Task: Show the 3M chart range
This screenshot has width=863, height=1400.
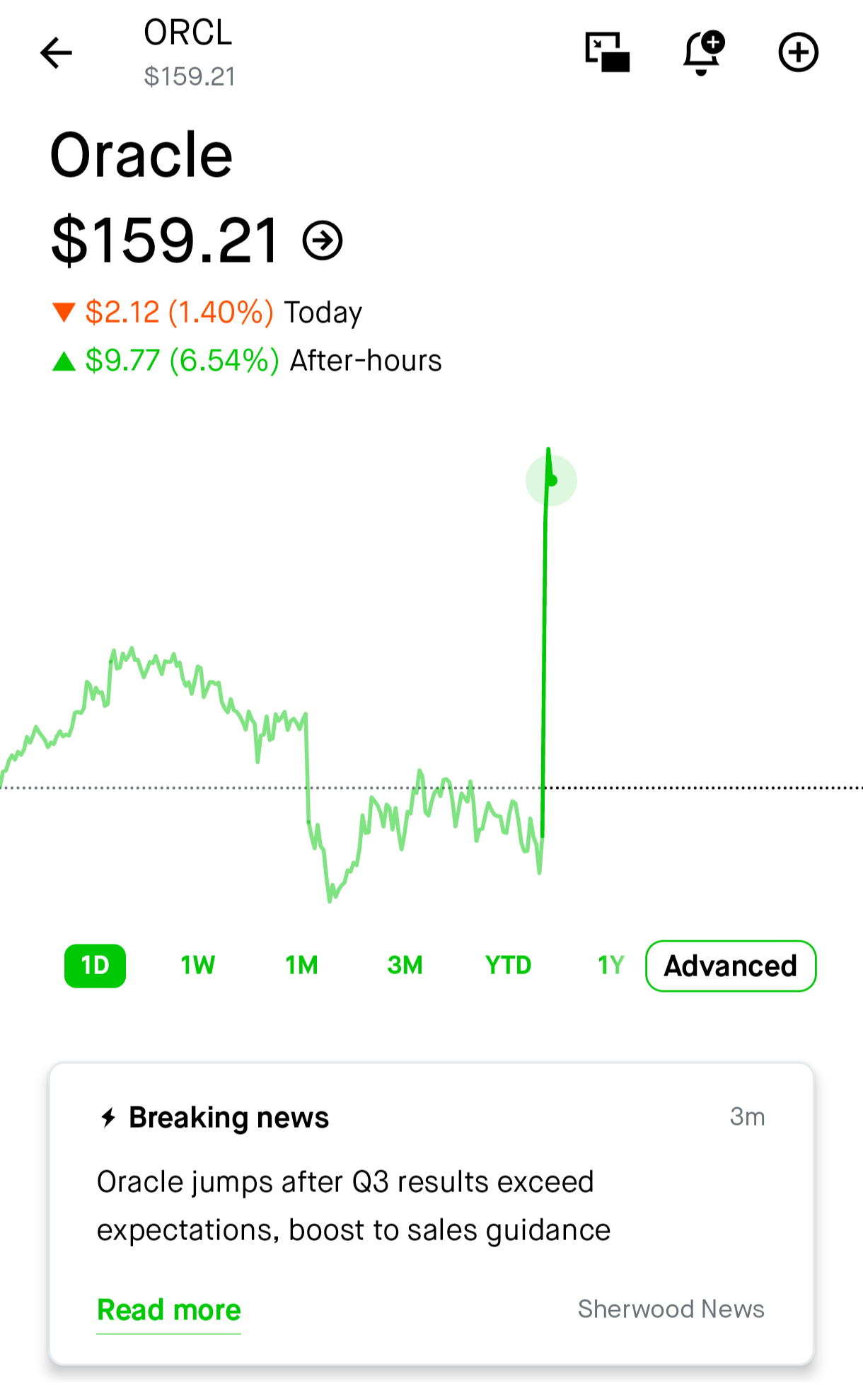Action: coord(405,966)
